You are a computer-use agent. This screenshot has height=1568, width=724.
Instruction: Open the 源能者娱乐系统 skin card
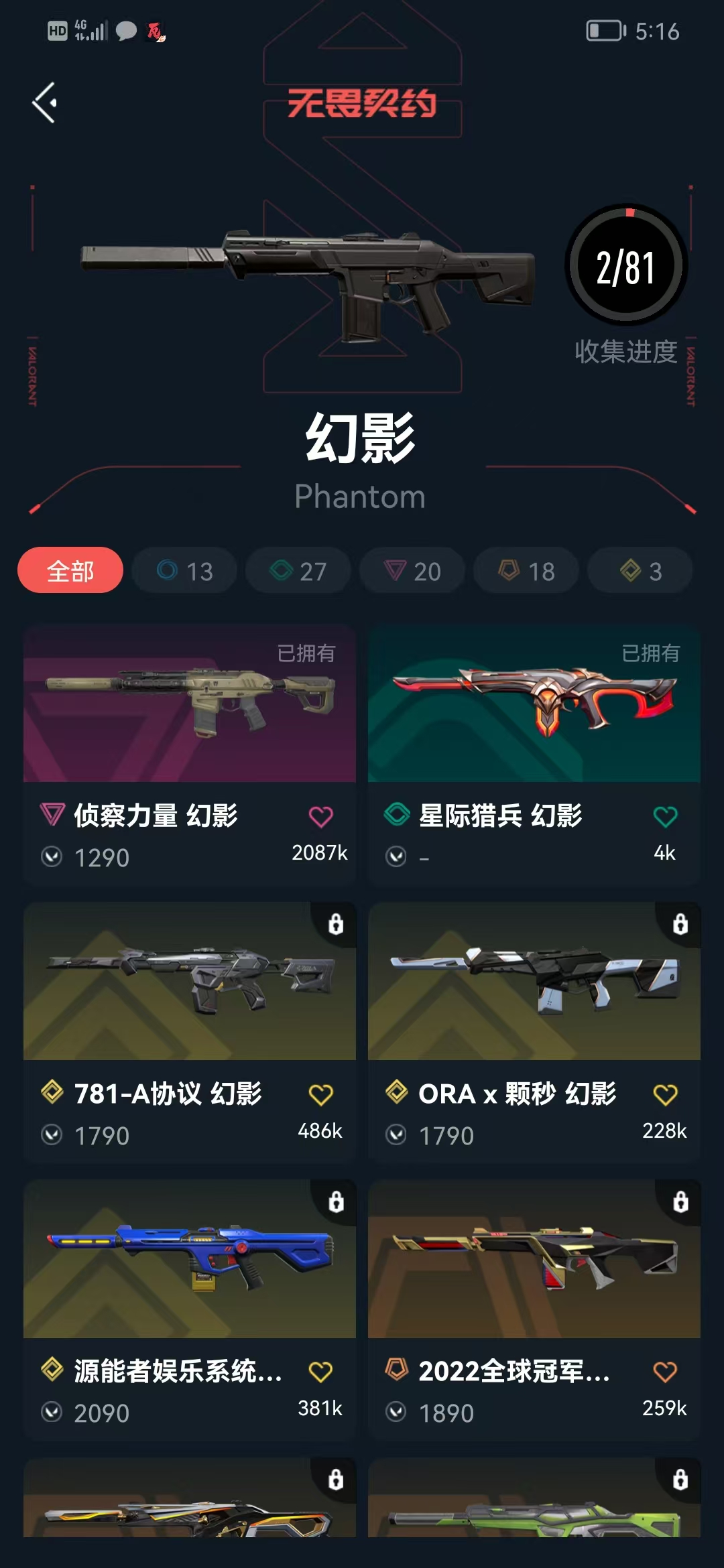tap(190, 1260)
